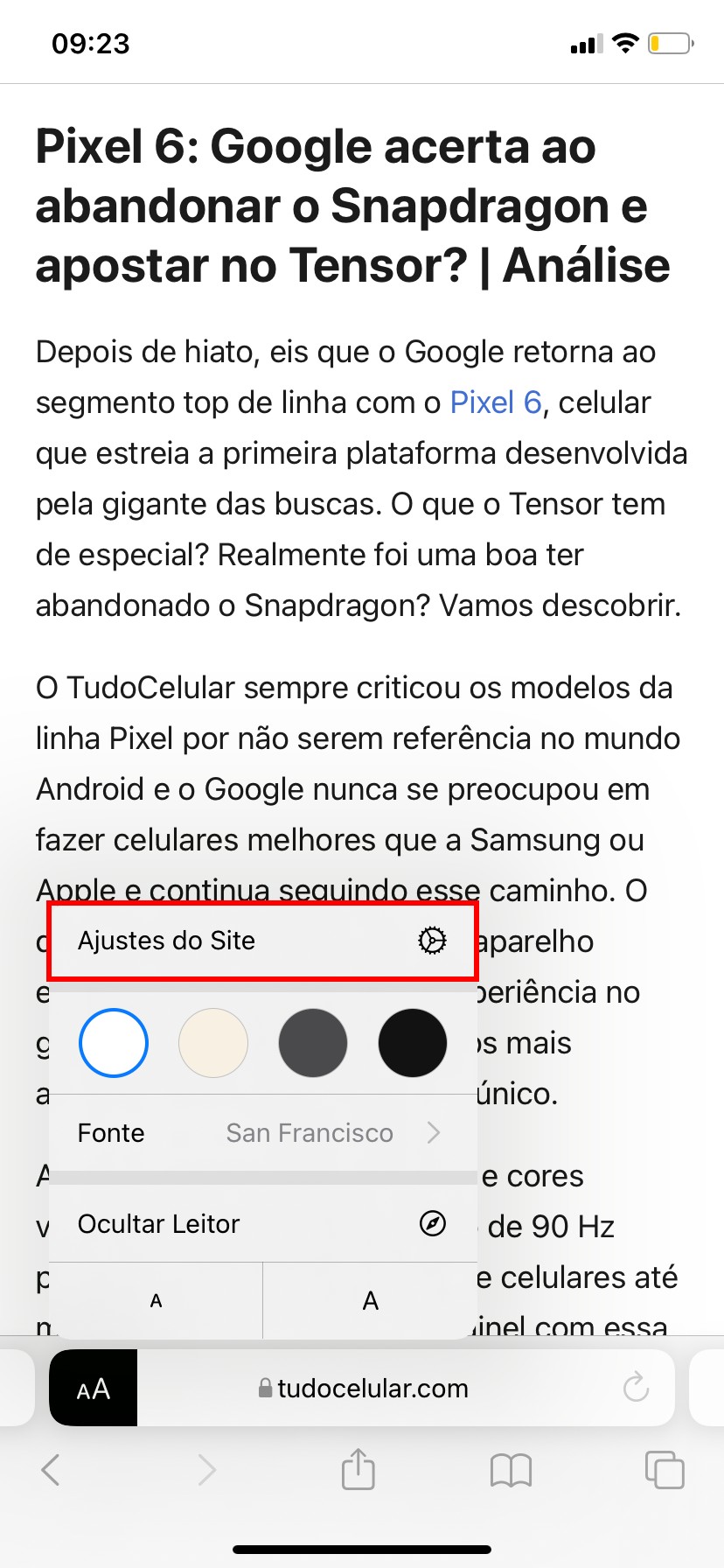
Task: Share this page via share icon
Action: click(x=359, y=1469)
